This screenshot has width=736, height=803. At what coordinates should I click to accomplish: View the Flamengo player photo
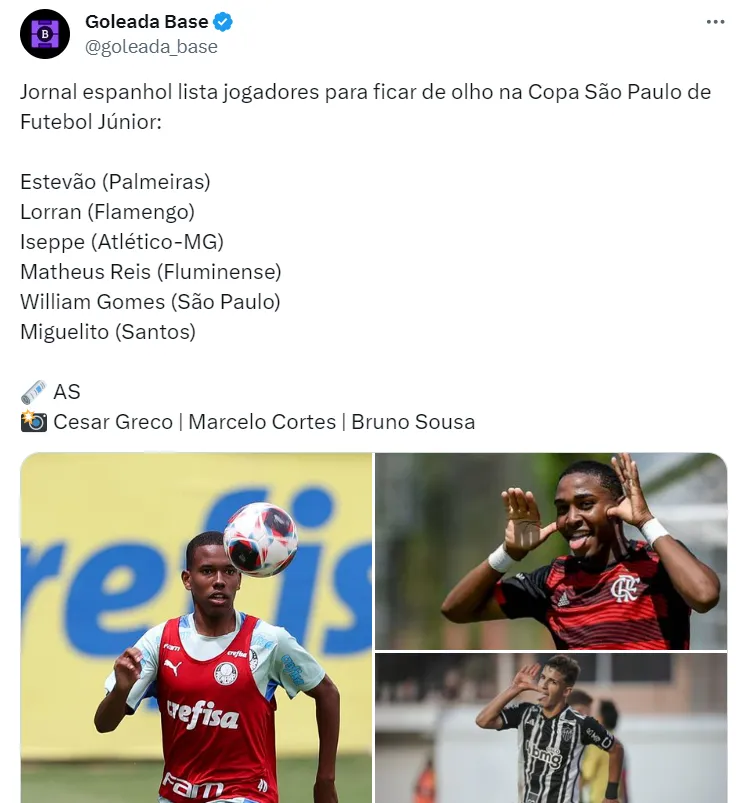[x=550, y=551]
